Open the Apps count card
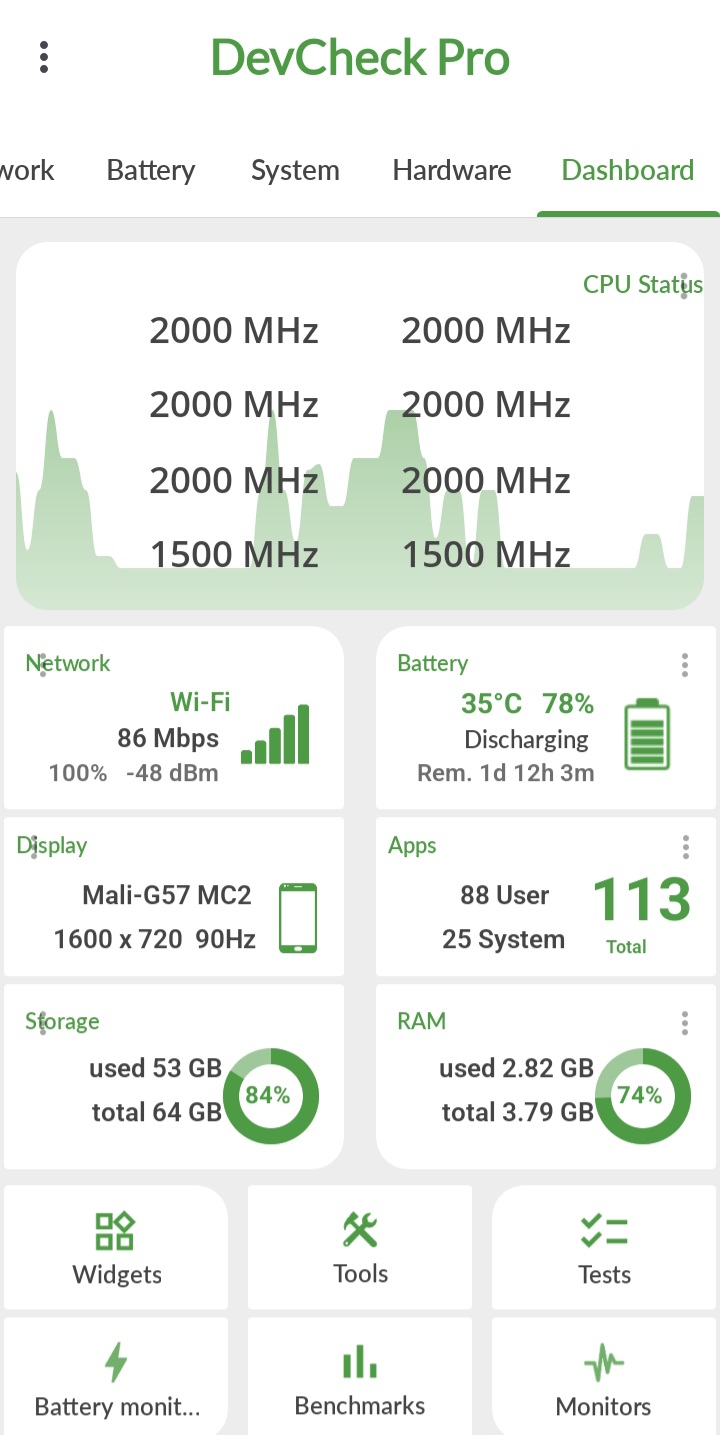 [546, 897]
